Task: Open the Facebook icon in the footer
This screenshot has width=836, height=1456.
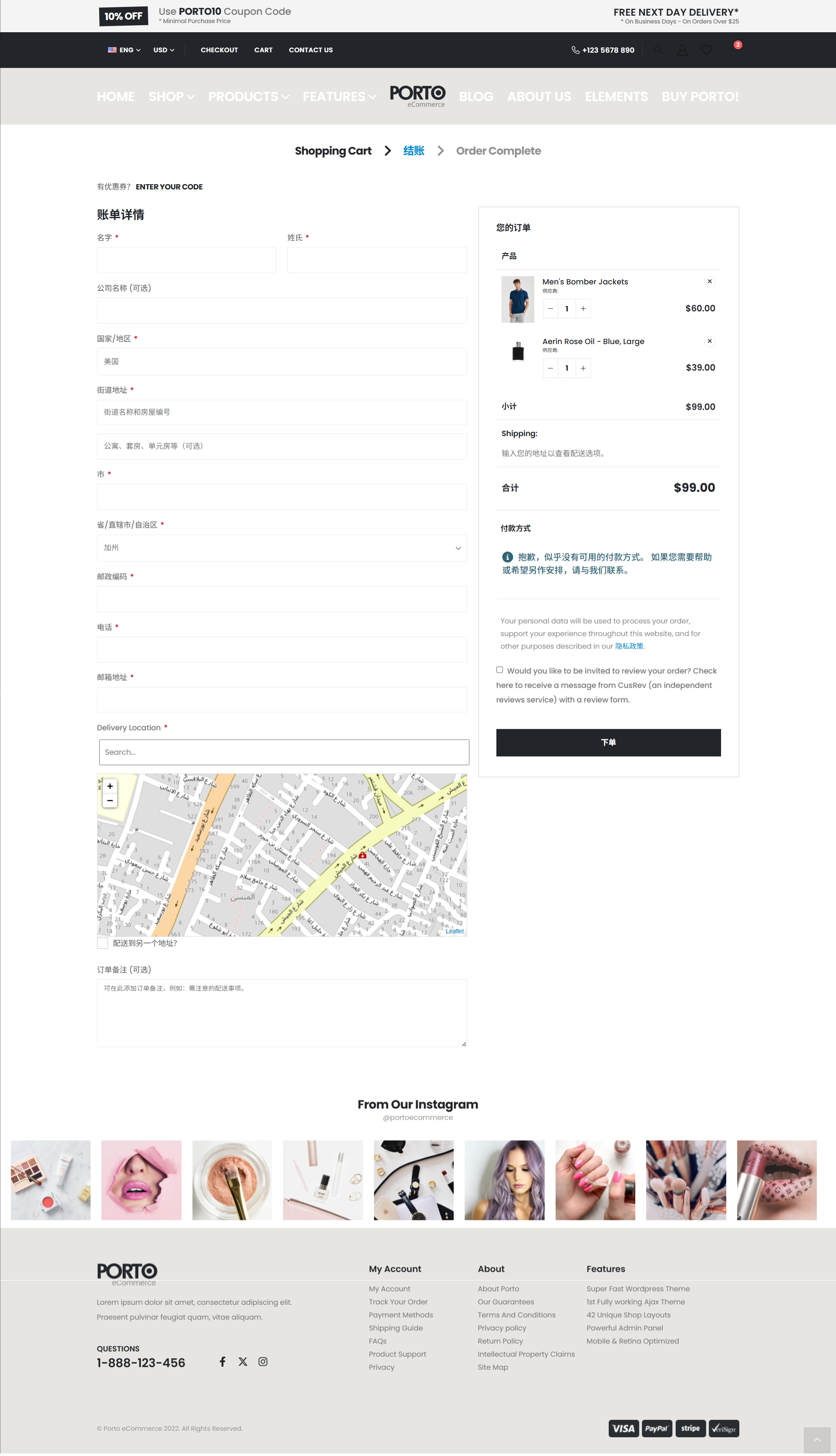Action: (x=222, y=1361)
